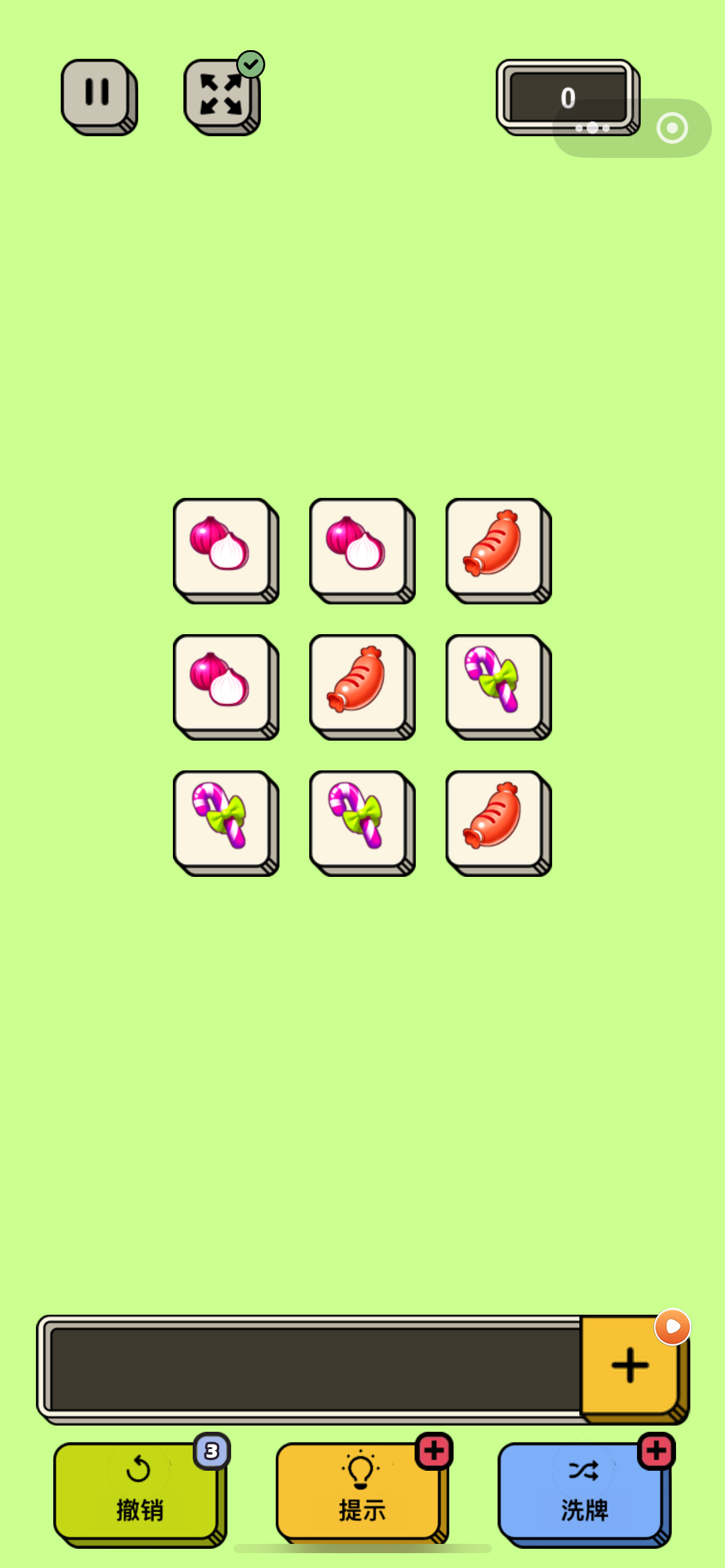Add an extra slot with the plus button
Image resolution: width=725 pixels, height=1568 pixels.
coord(629,1365)
